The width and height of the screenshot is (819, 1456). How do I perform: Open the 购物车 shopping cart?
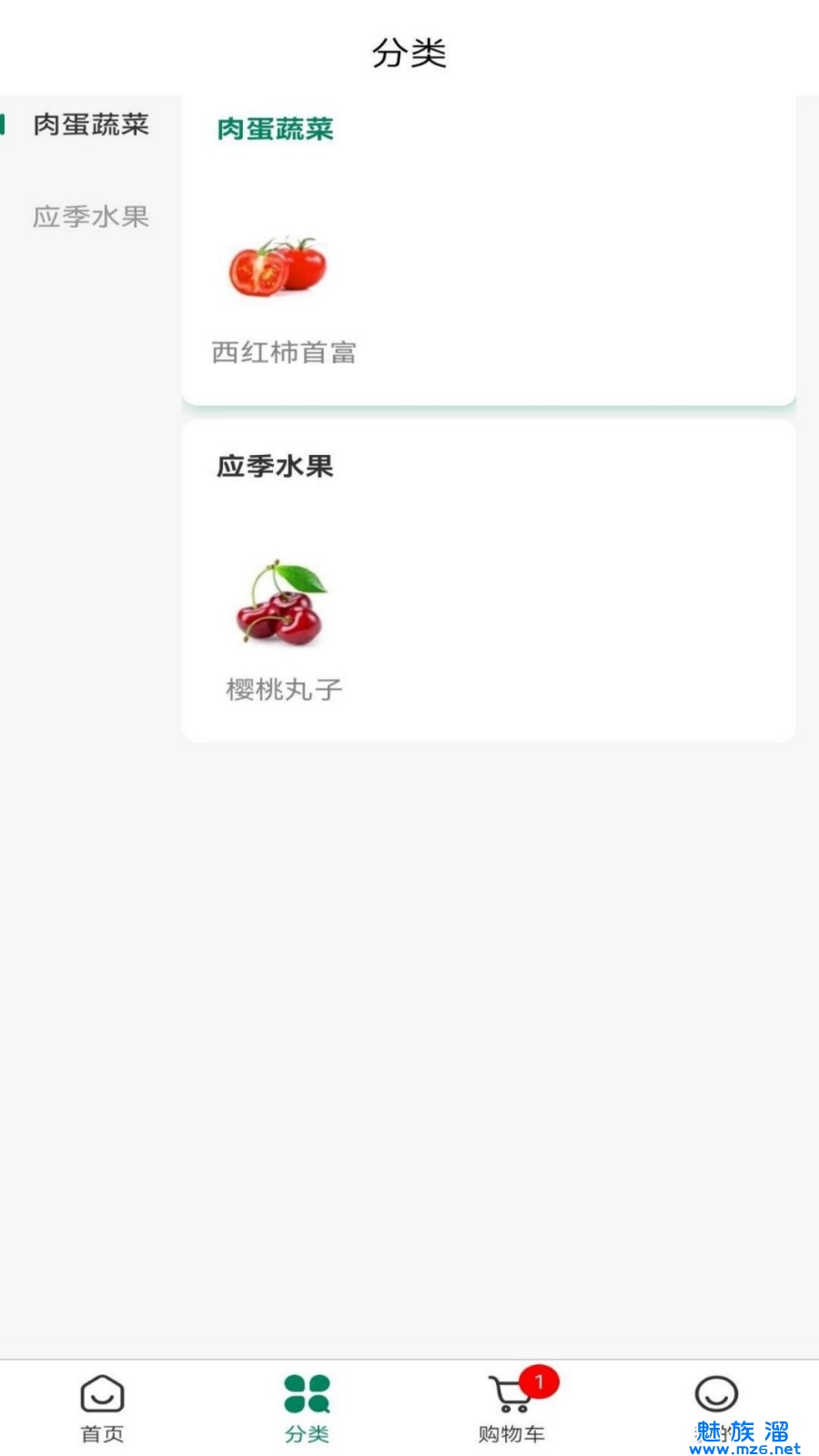(x=511, y=1408)
